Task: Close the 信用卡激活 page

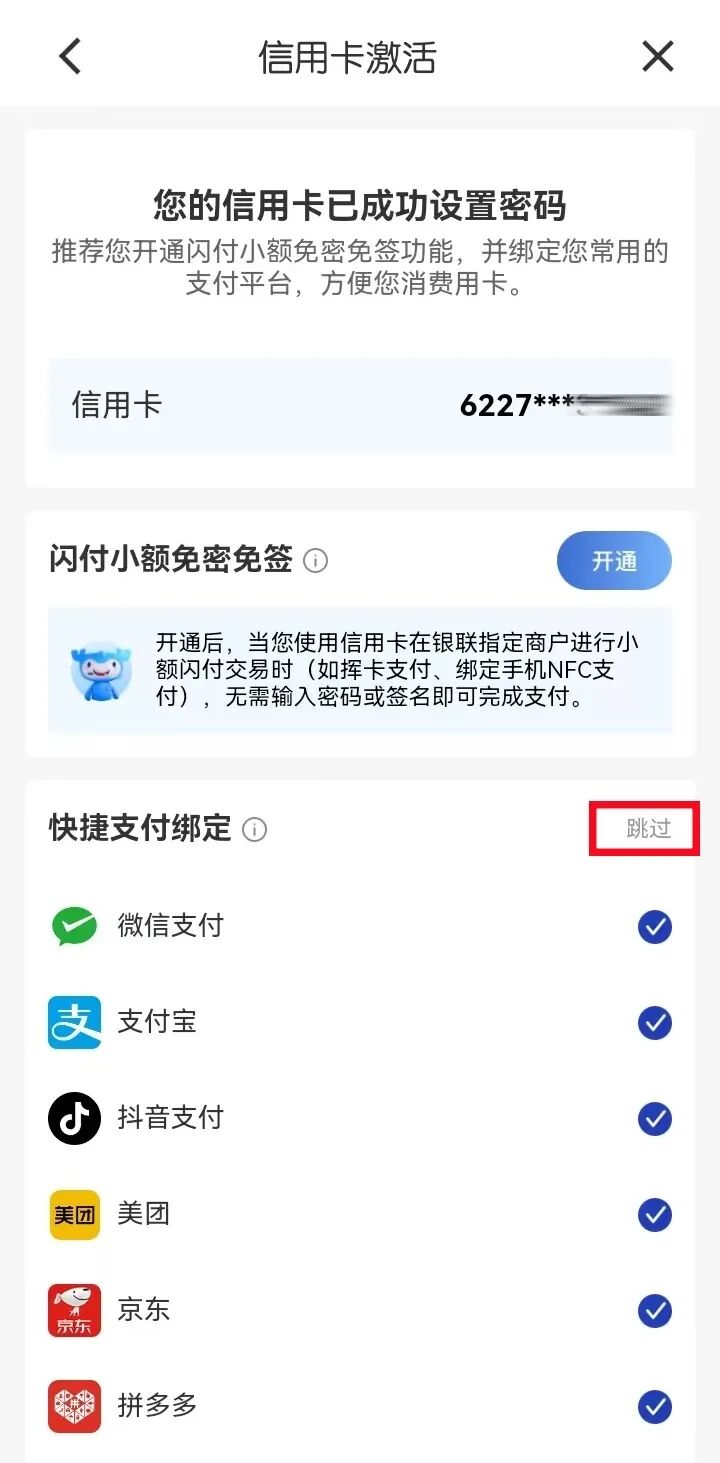Action: [x=657, y=56]
